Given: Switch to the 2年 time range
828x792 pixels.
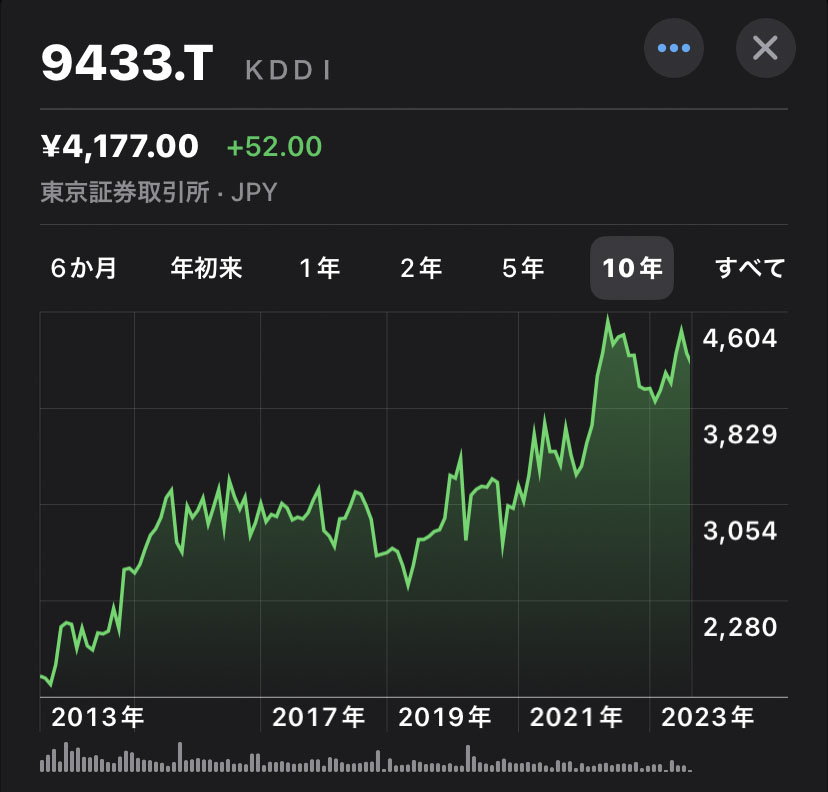Looking at the screenshot, I should pyautogui.click(x=421, y=268).
